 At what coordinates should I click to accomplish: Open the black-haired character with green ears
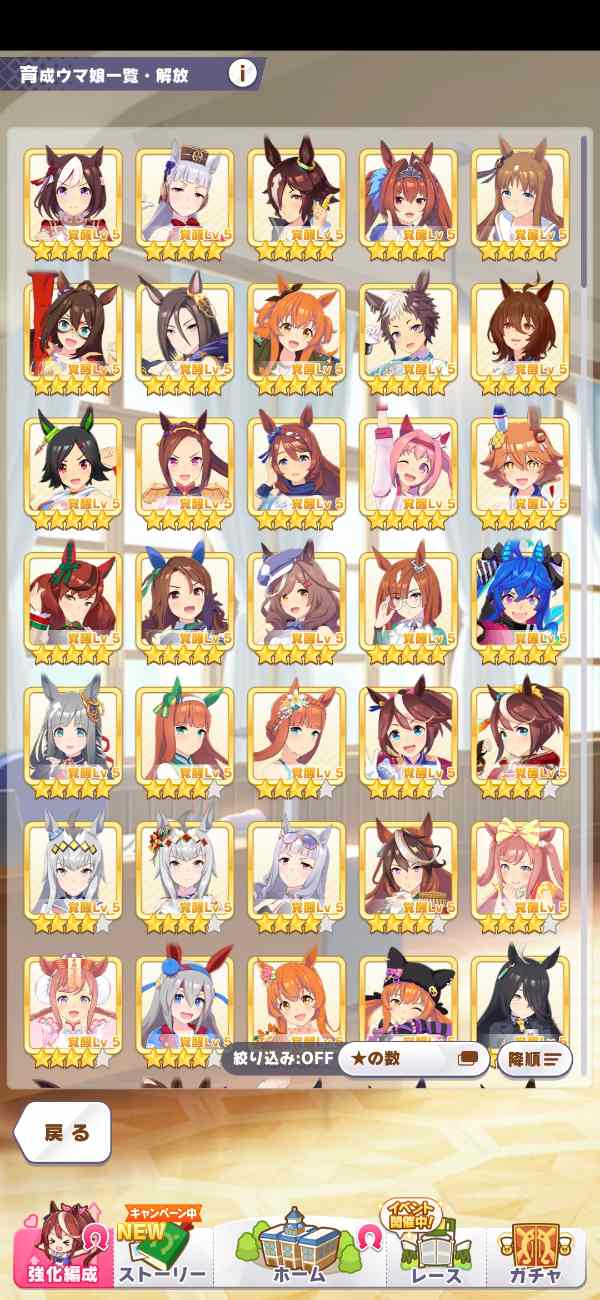click(72, 467)
